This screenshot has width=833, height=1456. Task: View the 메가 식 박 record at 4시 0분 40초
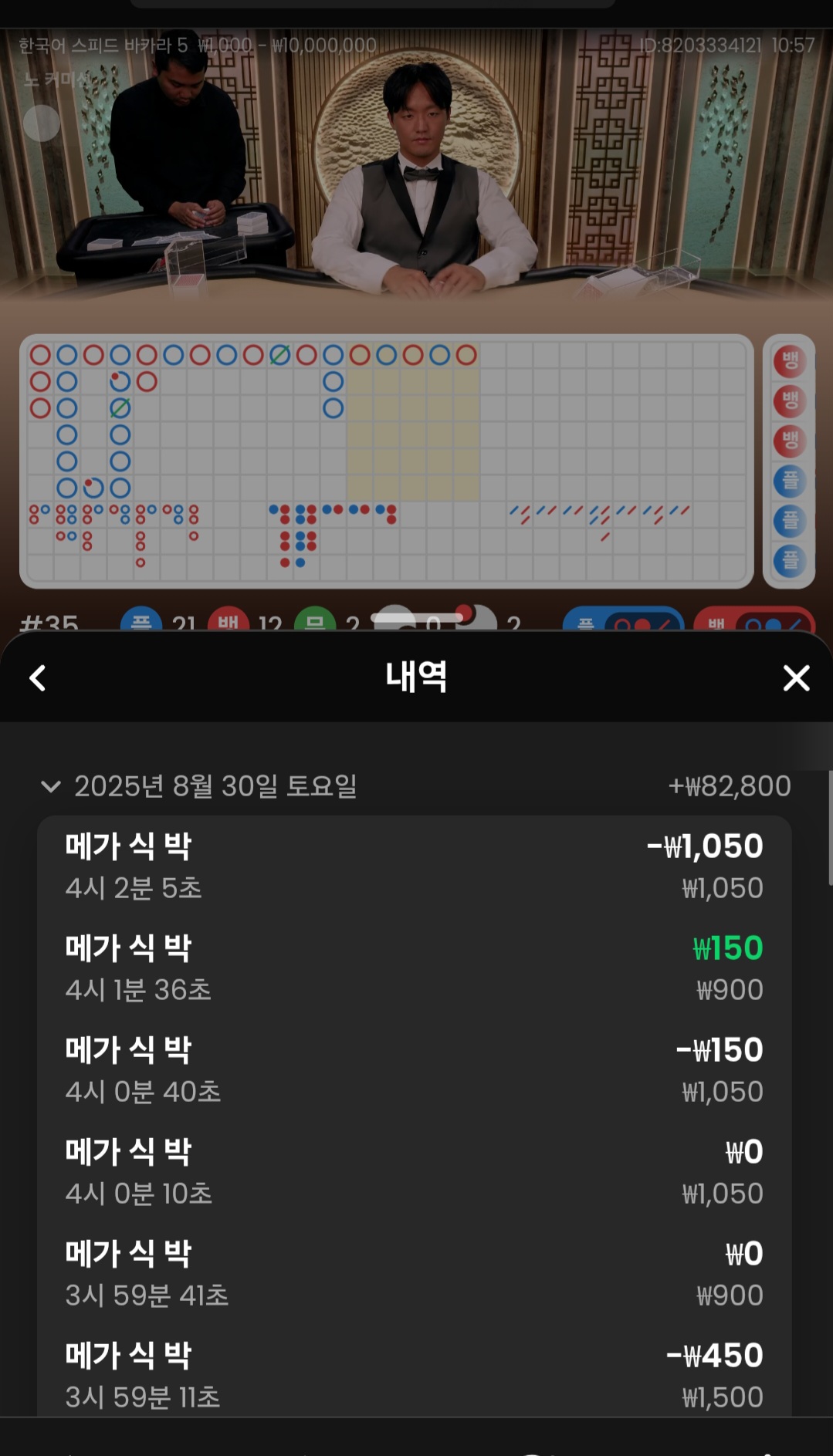coord(414,1070)
